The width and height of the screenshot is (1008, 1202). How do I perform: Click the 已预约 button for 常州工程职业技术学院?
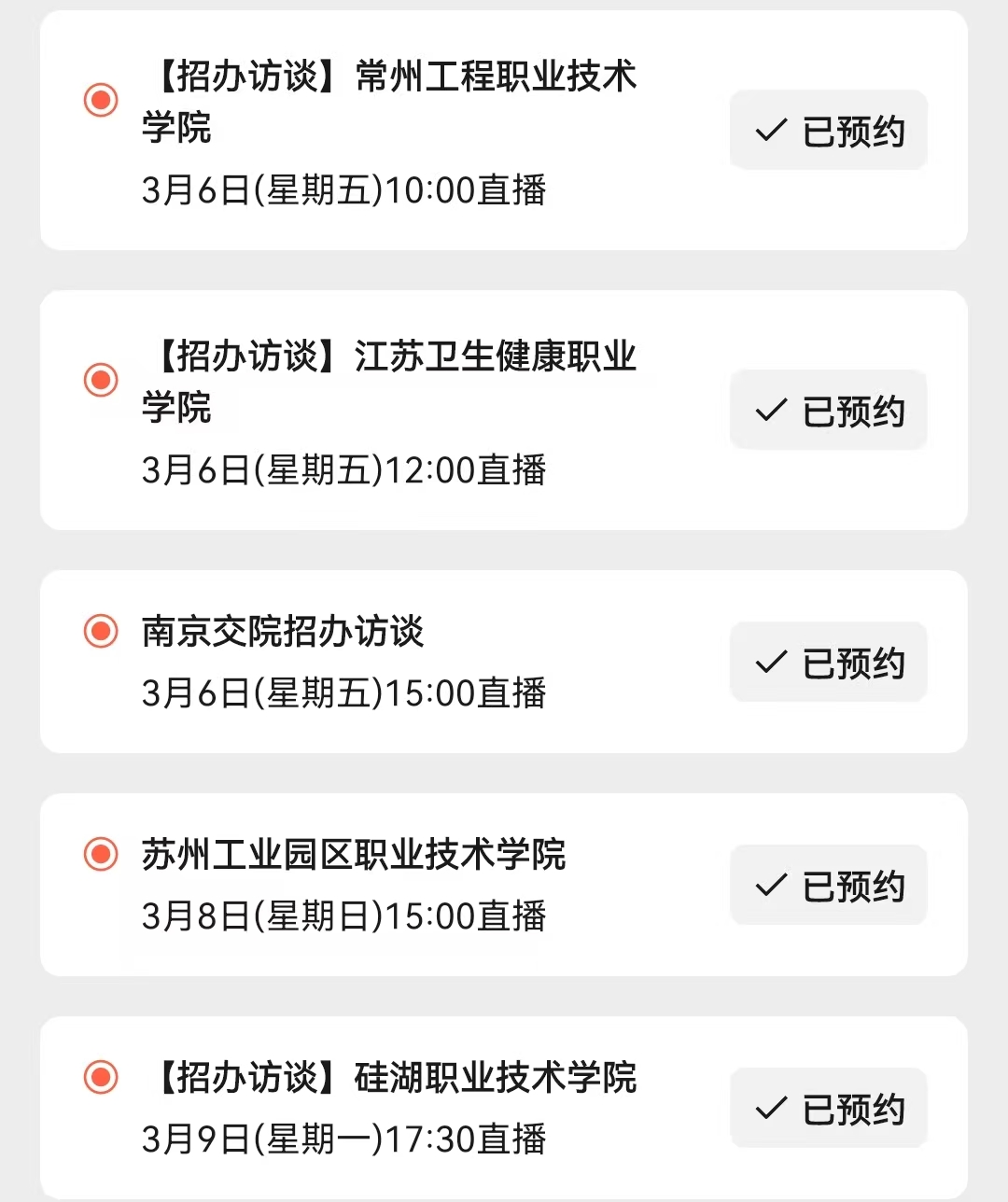(x=828, y=132)
